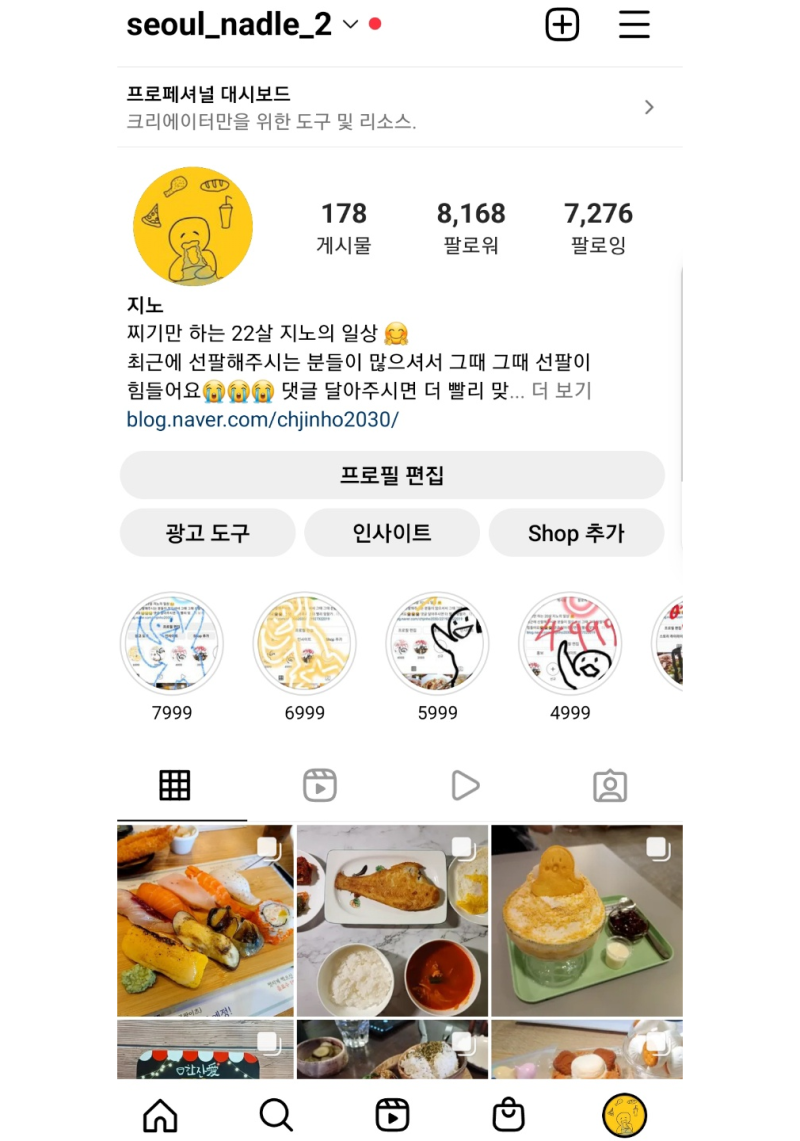The width and height of the screenshot is (800, 1141).
Task: Open the 6999 story highlight
Action: click(304, 645)
